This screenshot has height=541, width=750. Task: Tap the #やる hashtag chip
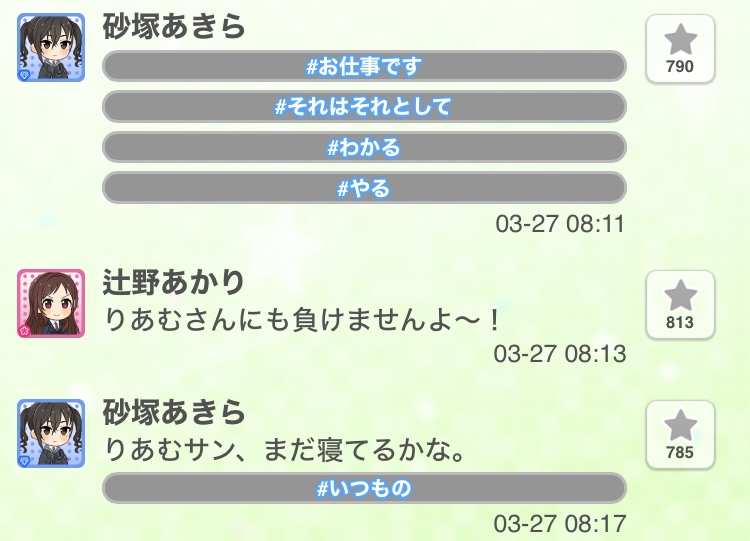[x=364, y=187]
